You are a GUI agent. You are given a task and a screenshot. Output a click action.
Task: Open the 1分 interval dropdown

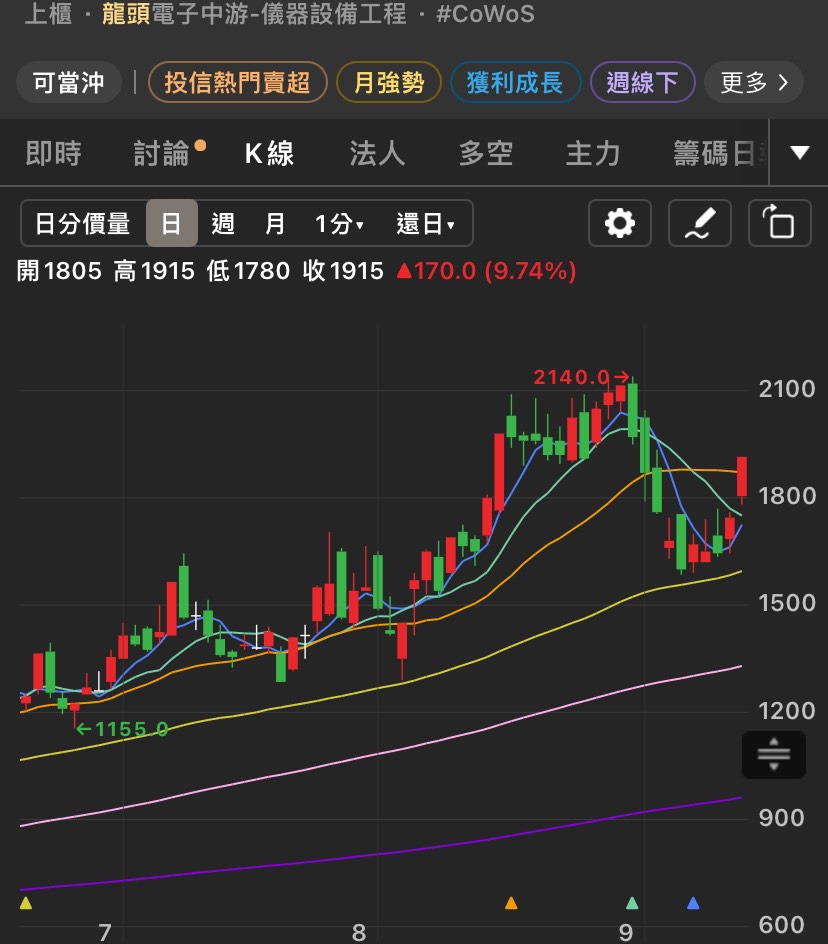point(340,223)
